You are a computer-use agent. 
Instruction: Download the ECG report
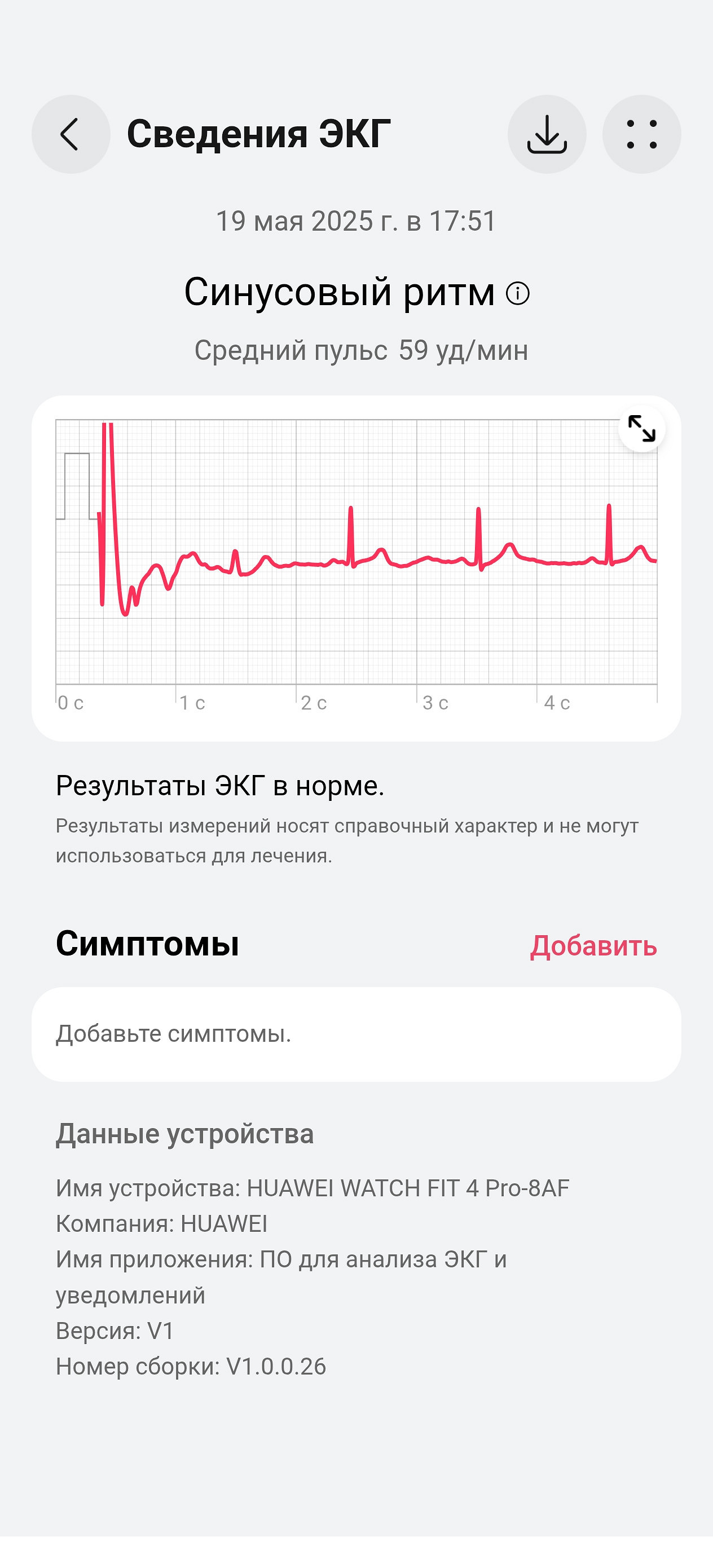(x=547, y=134)
